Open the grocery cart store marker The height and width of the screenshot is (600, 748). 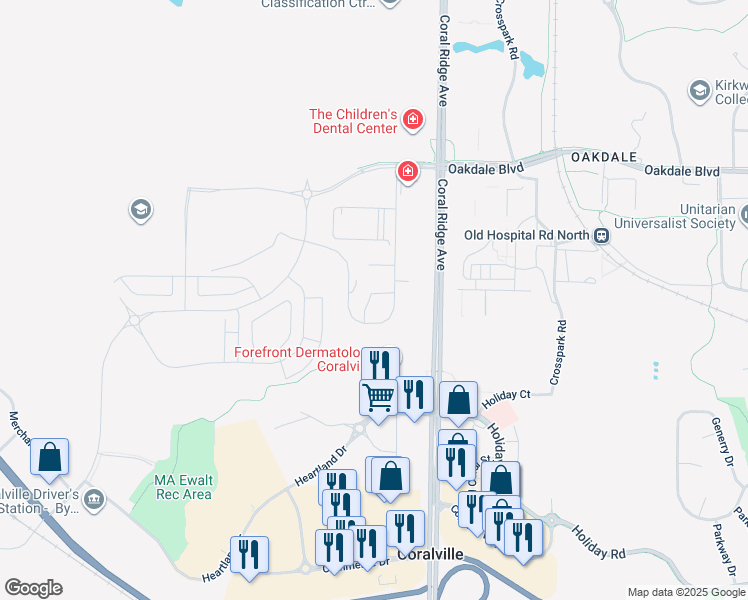pos(378,396)
